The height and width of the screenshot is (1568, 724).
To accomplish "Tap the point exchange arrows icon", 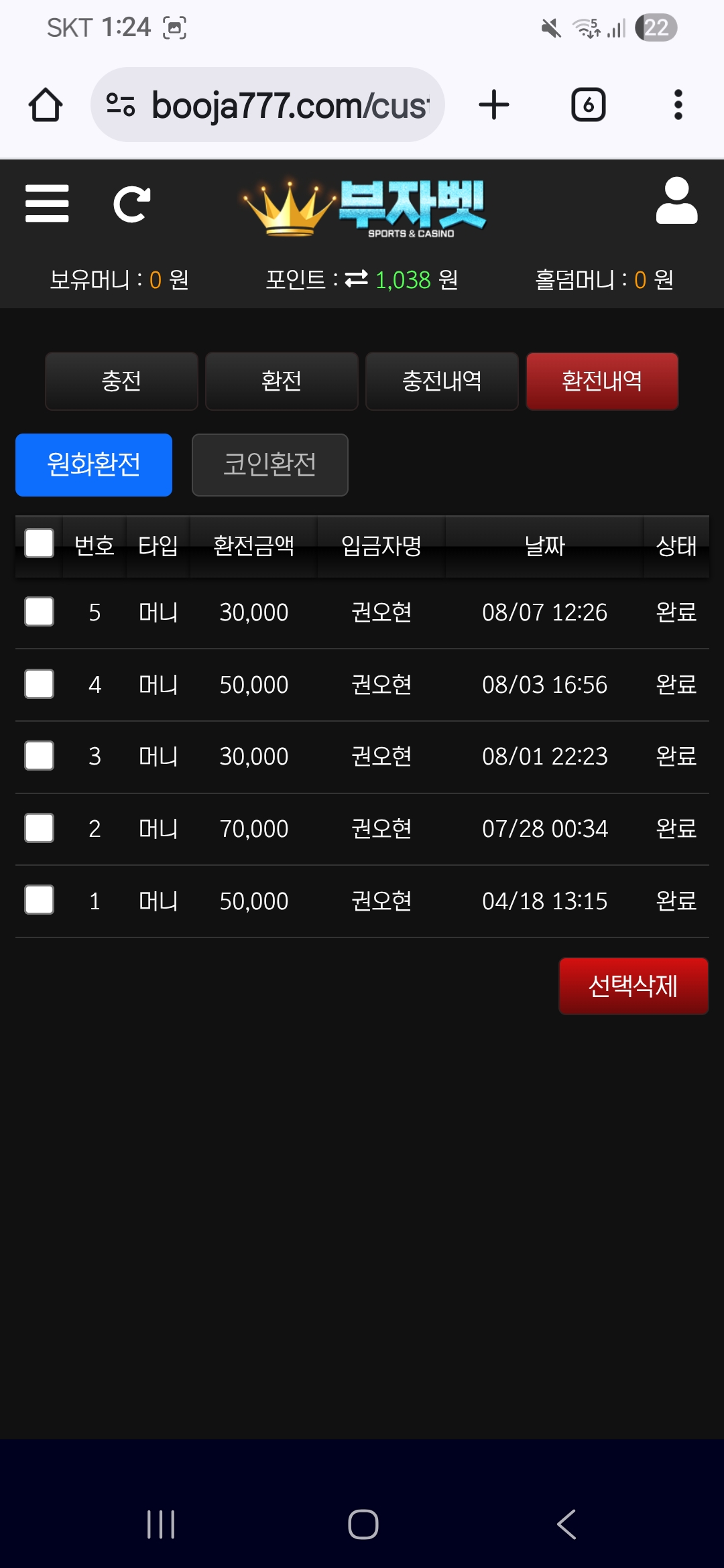I will click(357, 279).
